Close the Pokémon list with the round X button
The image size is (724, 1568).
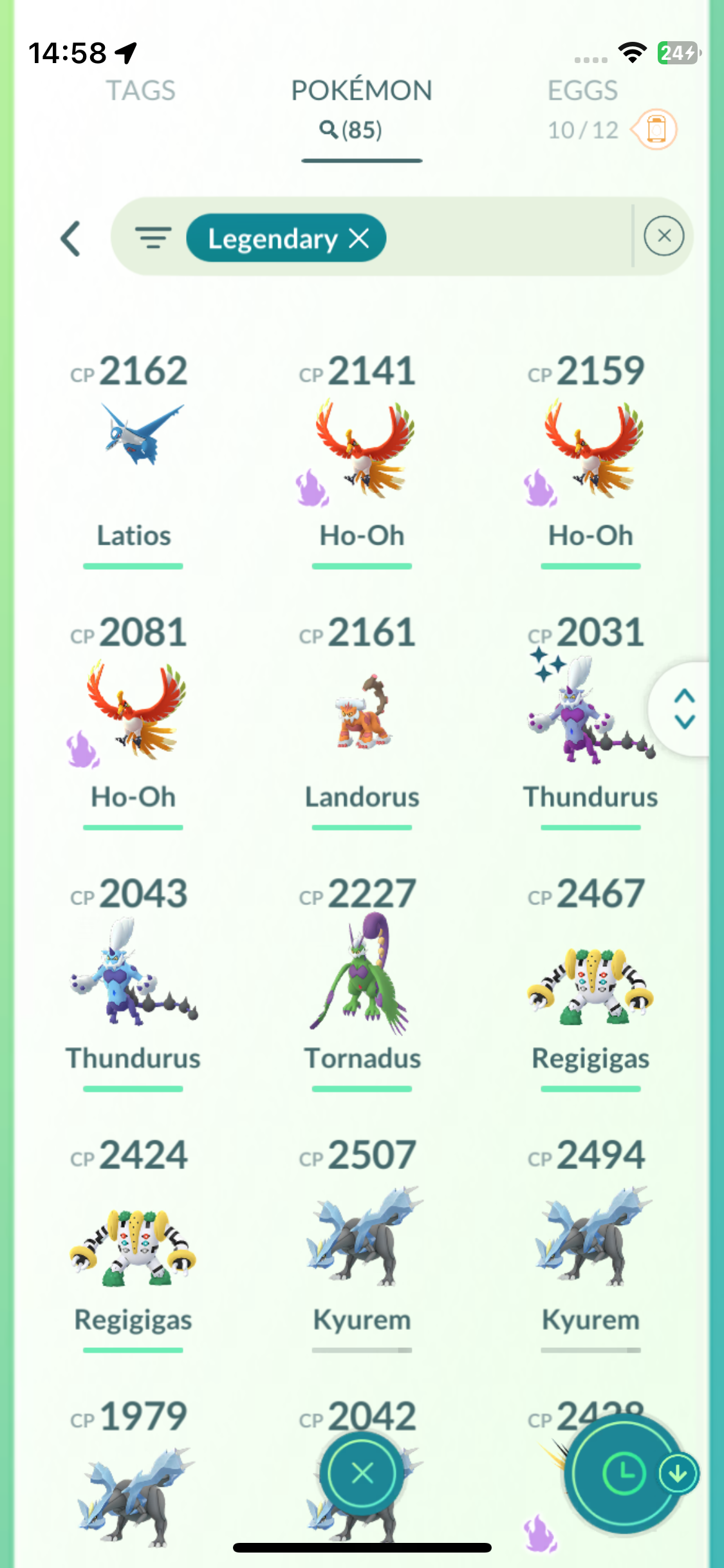362,1473
